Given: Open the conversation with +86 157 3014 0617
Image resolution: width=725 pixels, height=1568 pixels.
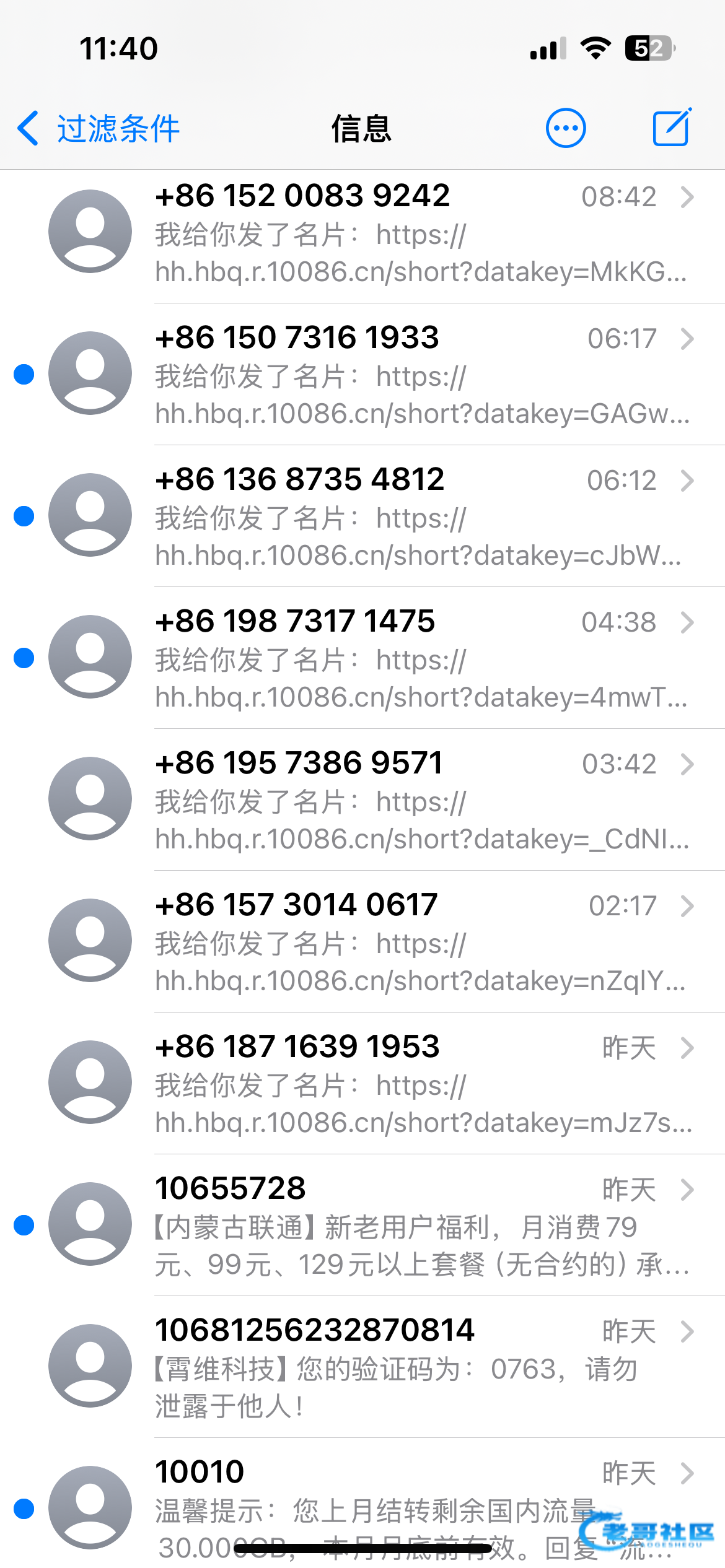Looking at the screenshot, I should tap(362, 942).
